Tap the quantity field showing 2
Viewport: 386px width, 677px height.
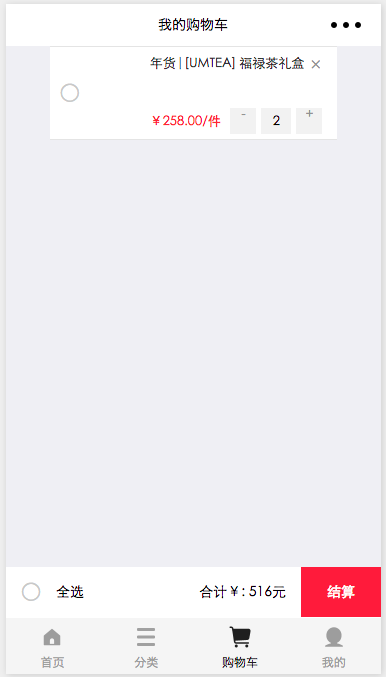click(x=276, y=121)
